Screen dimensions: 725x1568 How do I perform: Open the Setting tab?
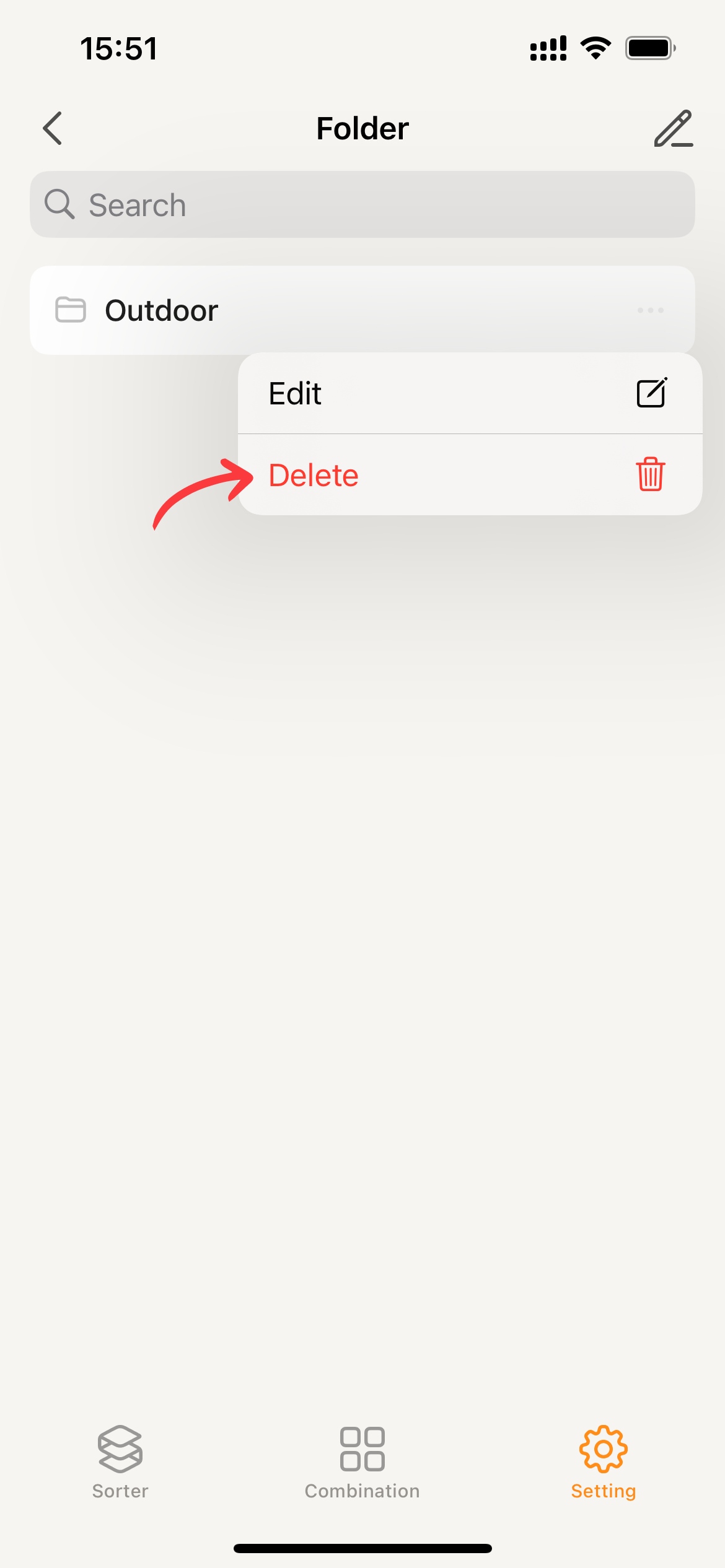point(603,1462)
